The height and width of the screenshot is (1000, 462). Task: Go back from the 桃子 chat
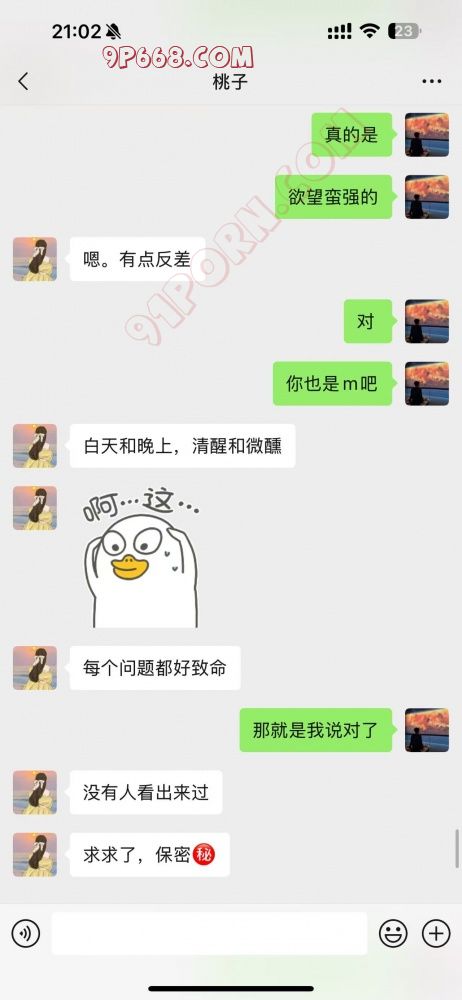[x=24, y=82]
